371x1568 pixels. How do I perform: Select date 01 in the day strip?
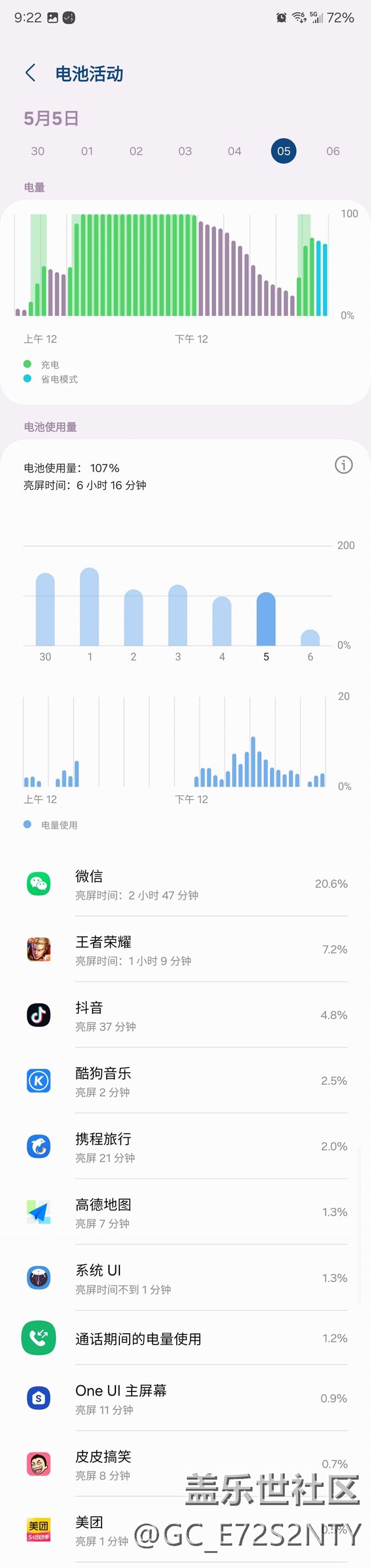pyautogui.click(x=87, y=151)
